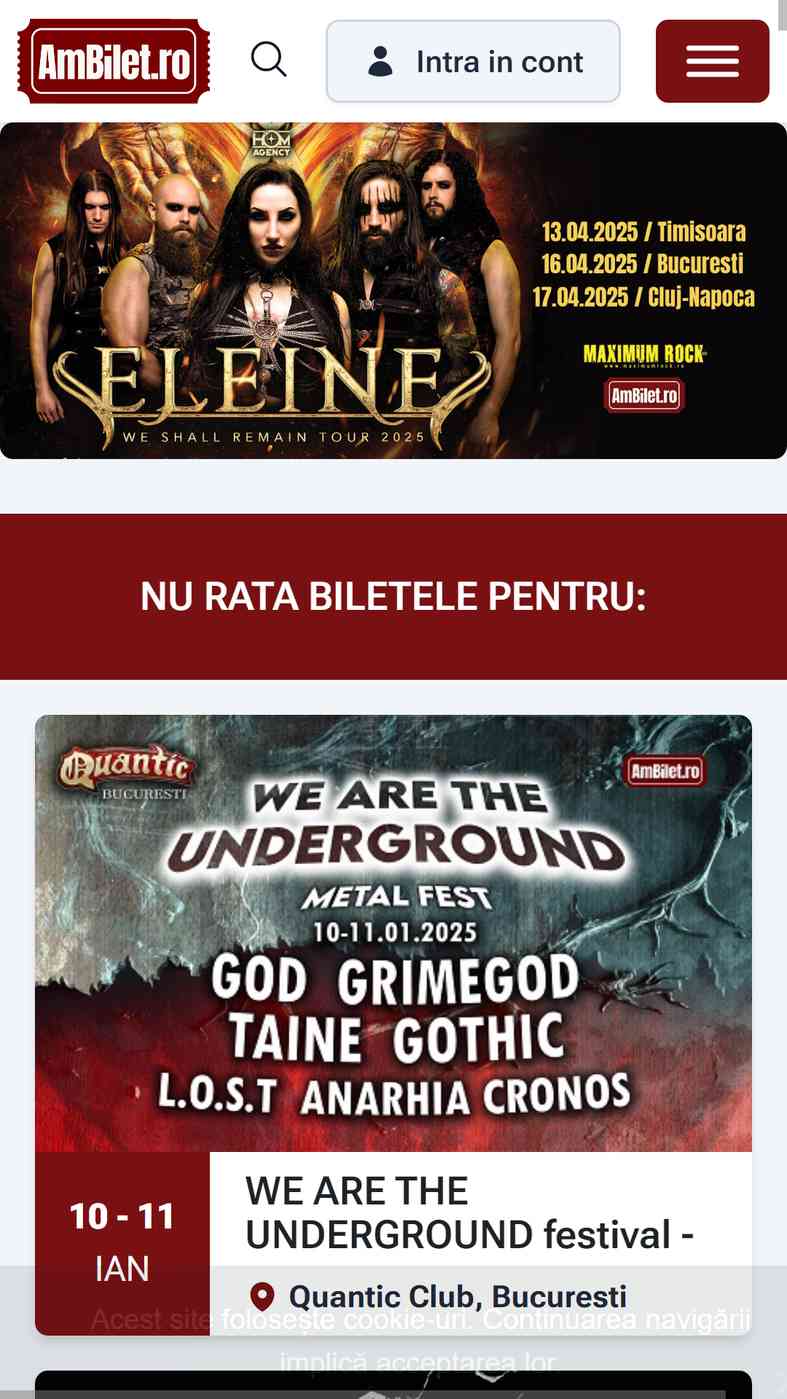
Task: Open the AmBilet.ro home logo
Action: [114, 62]
